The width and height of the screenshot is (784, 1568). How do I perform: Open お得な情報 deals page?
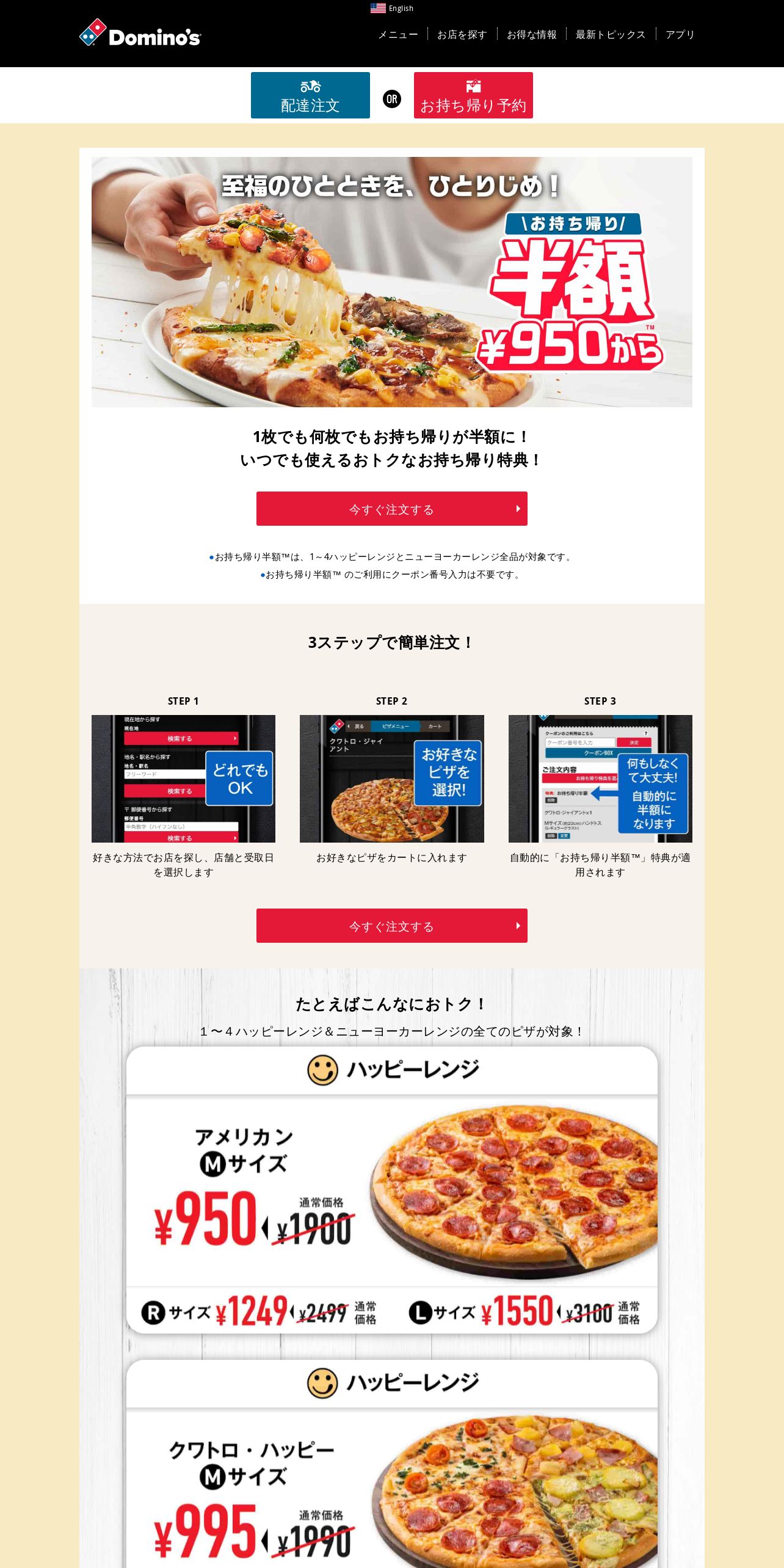tap(531, 35)
